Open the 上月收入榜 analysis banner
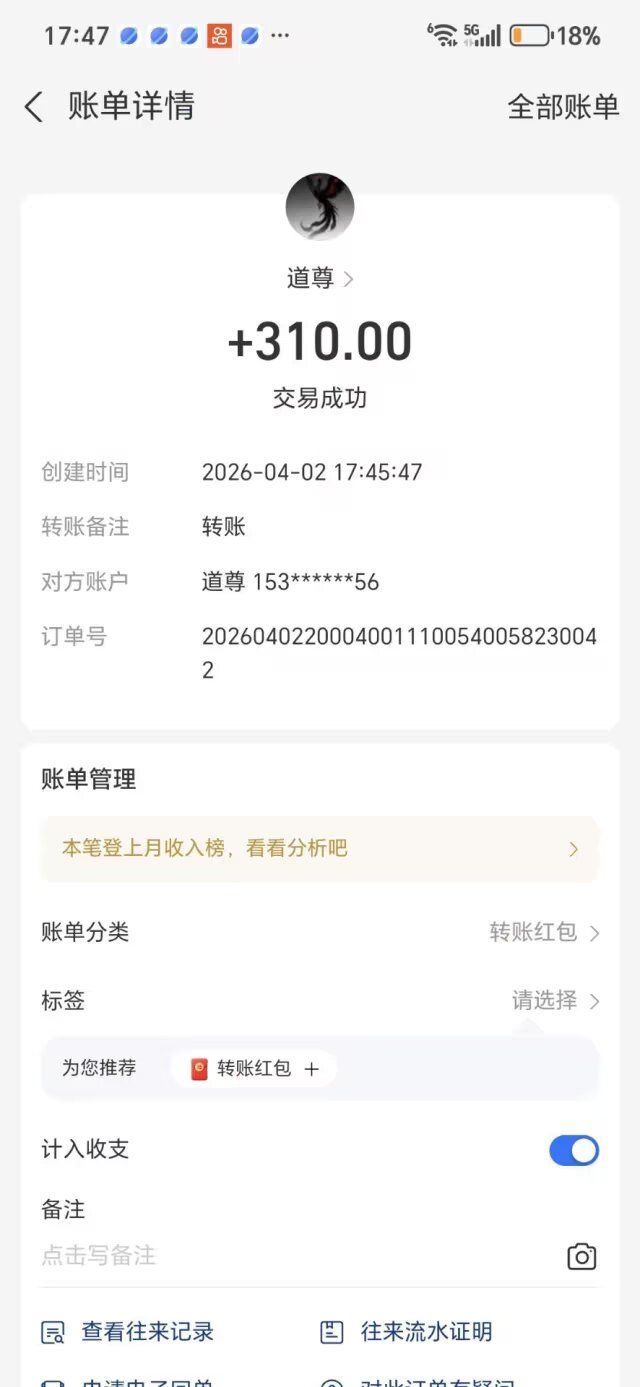The height and width of the screenshot is (1387, 640). click(320, 849)
